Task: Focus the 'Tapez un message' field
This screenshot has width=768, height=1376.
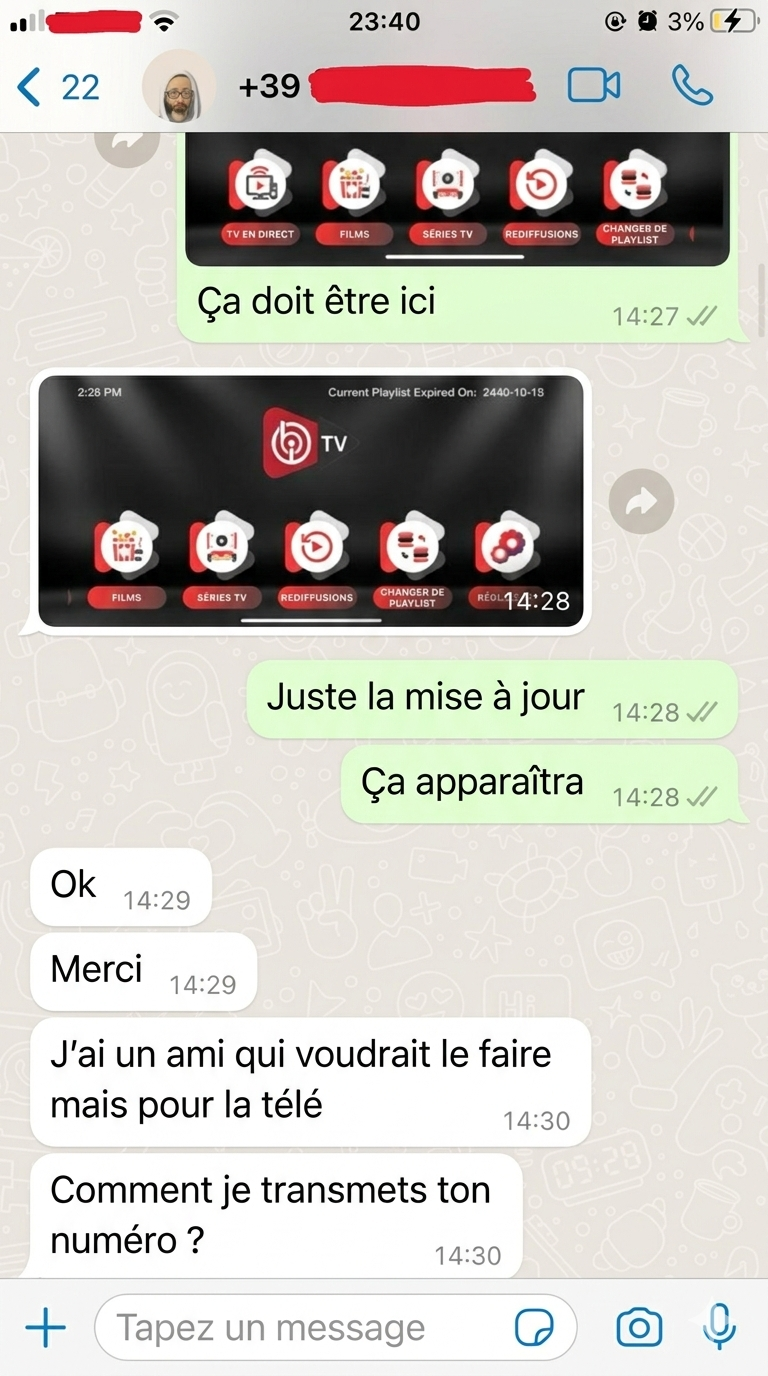Action: [x=300, y=1328]
